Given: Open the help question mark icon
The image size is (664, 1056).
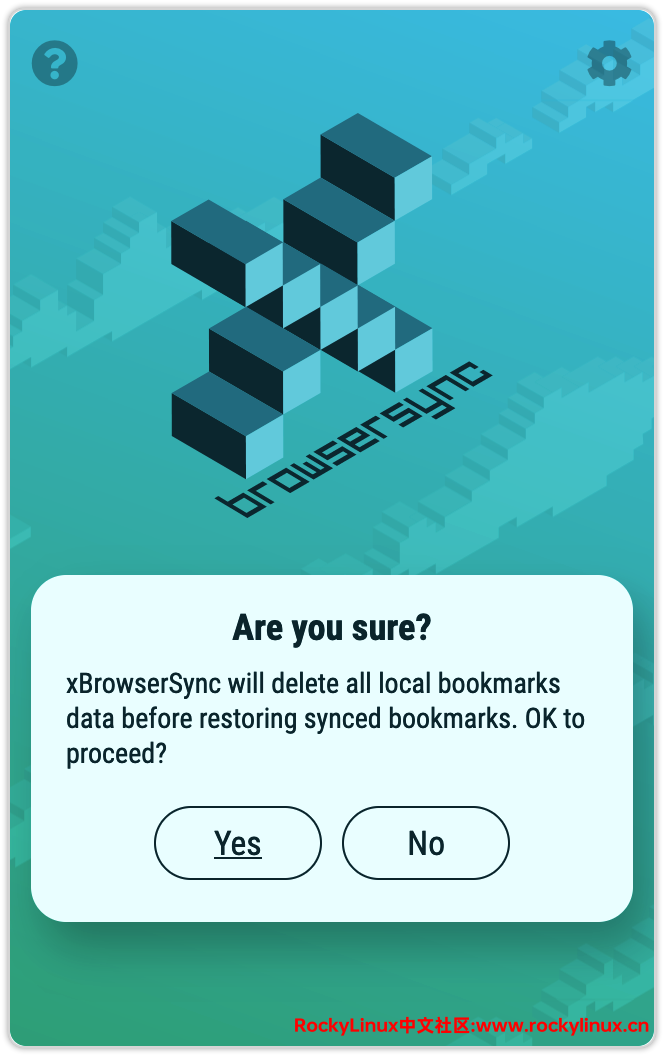Looking at the screenshot, I should [55, 63].
